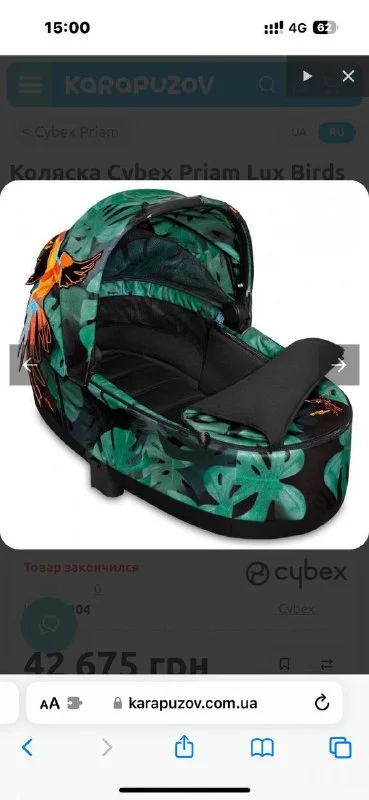Show the previous product photo
Viewport: 369px width, 800px height.
click(30, 365)
